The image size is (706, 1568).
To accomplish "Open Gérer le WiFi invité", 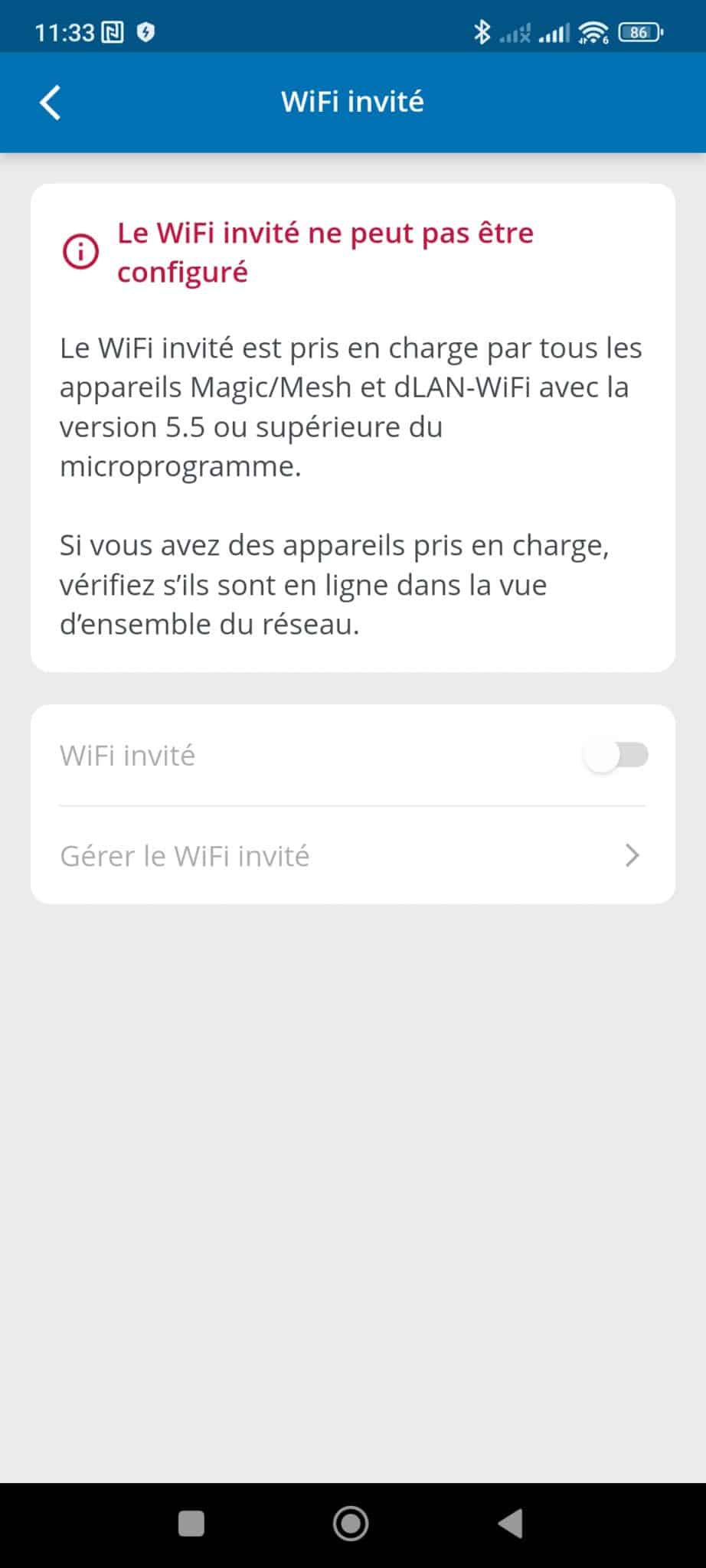I will [x=352, y=856].
